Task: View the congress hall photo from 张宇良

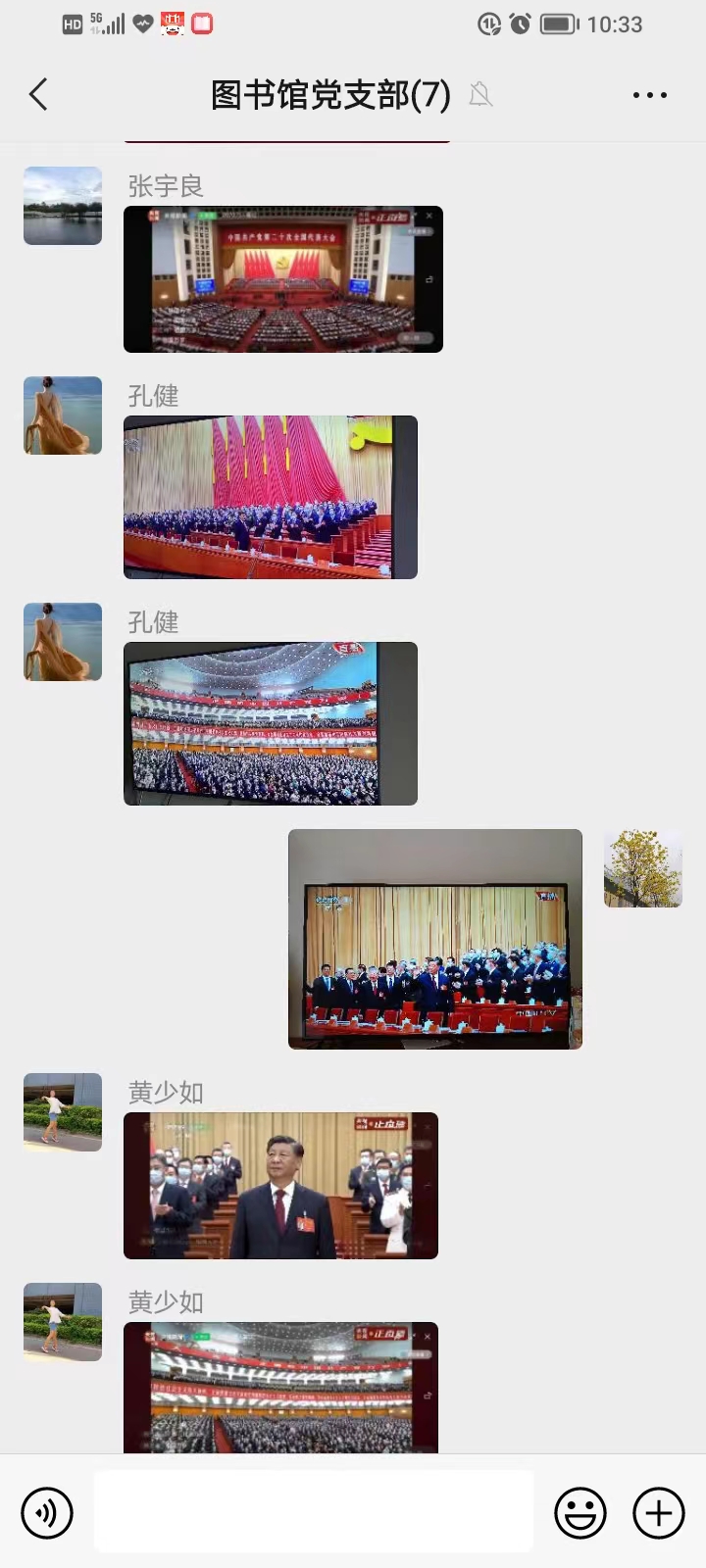Action: 282,279
